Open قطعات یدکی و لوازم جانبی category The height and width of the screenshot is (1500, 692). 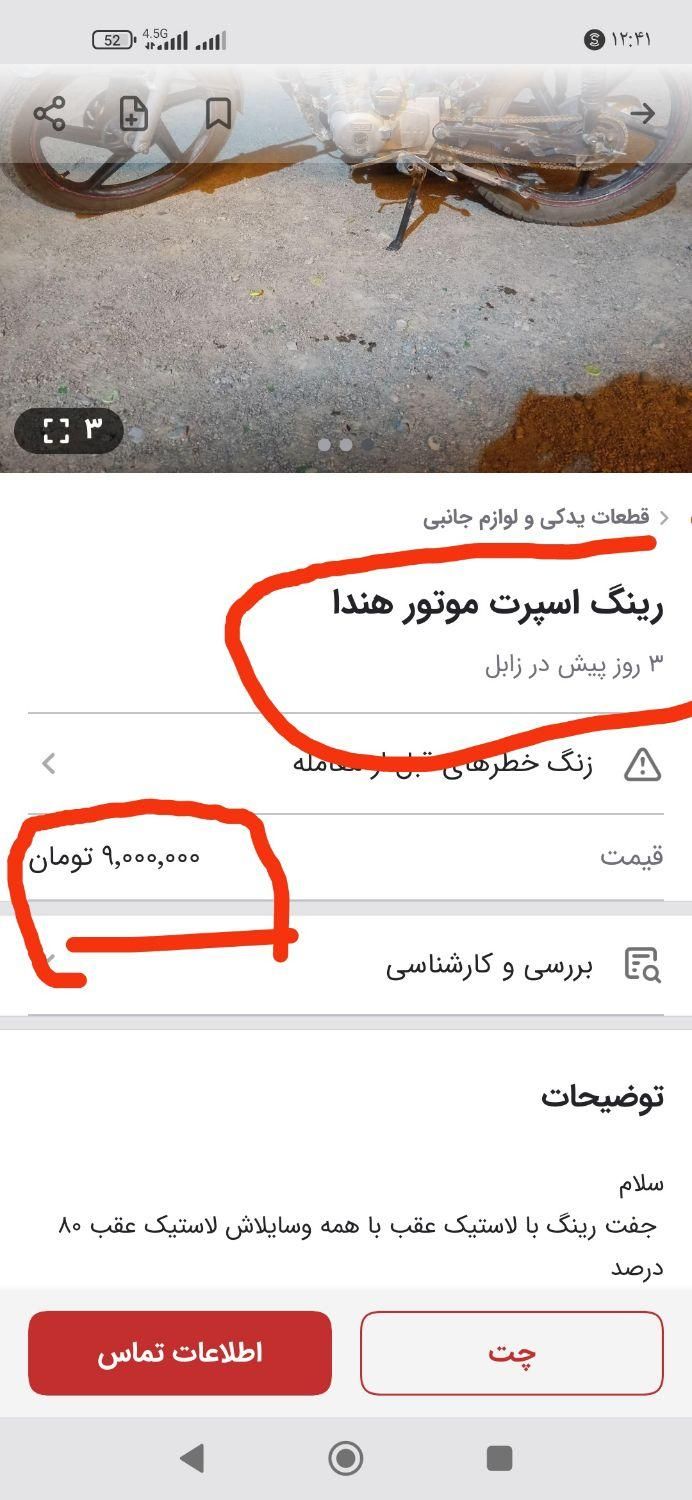[536, 517]
